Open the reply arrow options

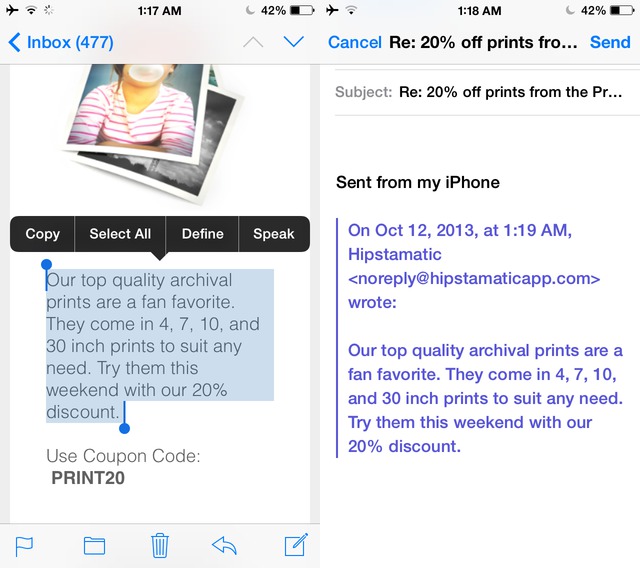point(225,545)
